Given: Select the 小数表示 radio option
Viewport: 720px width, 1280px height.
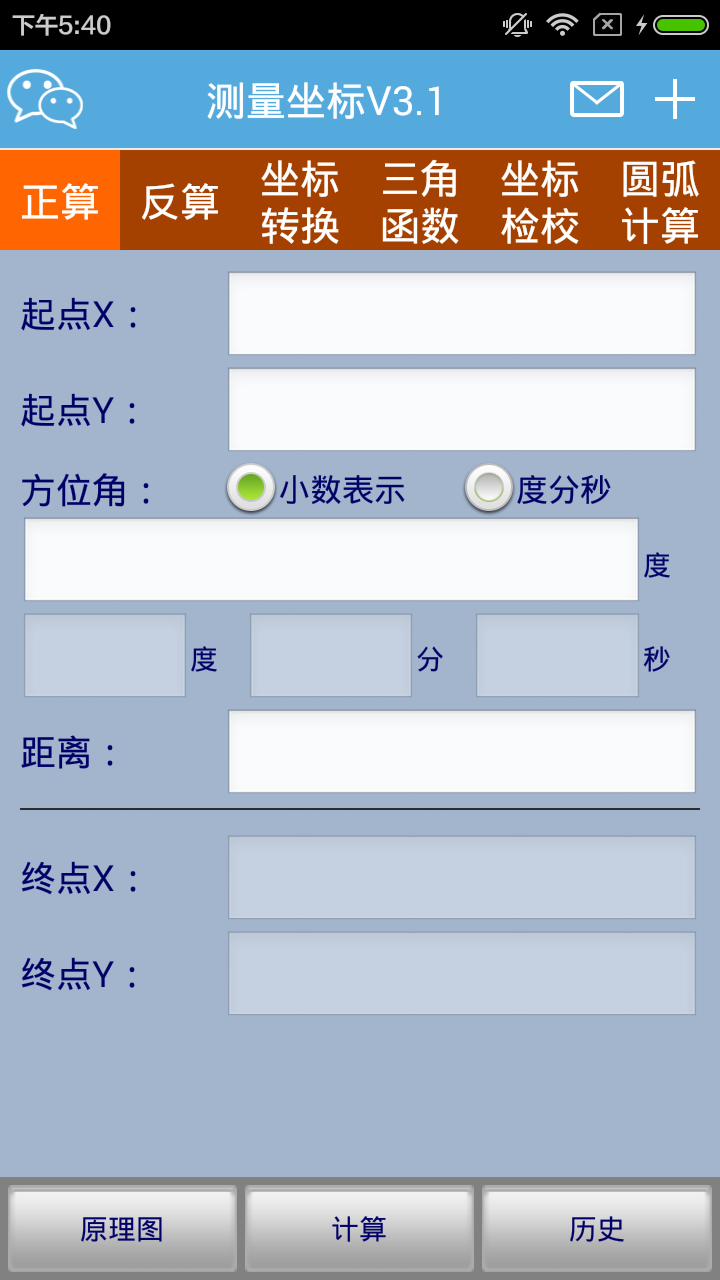Looking at the screenshot, I should (x=251, y=488).
